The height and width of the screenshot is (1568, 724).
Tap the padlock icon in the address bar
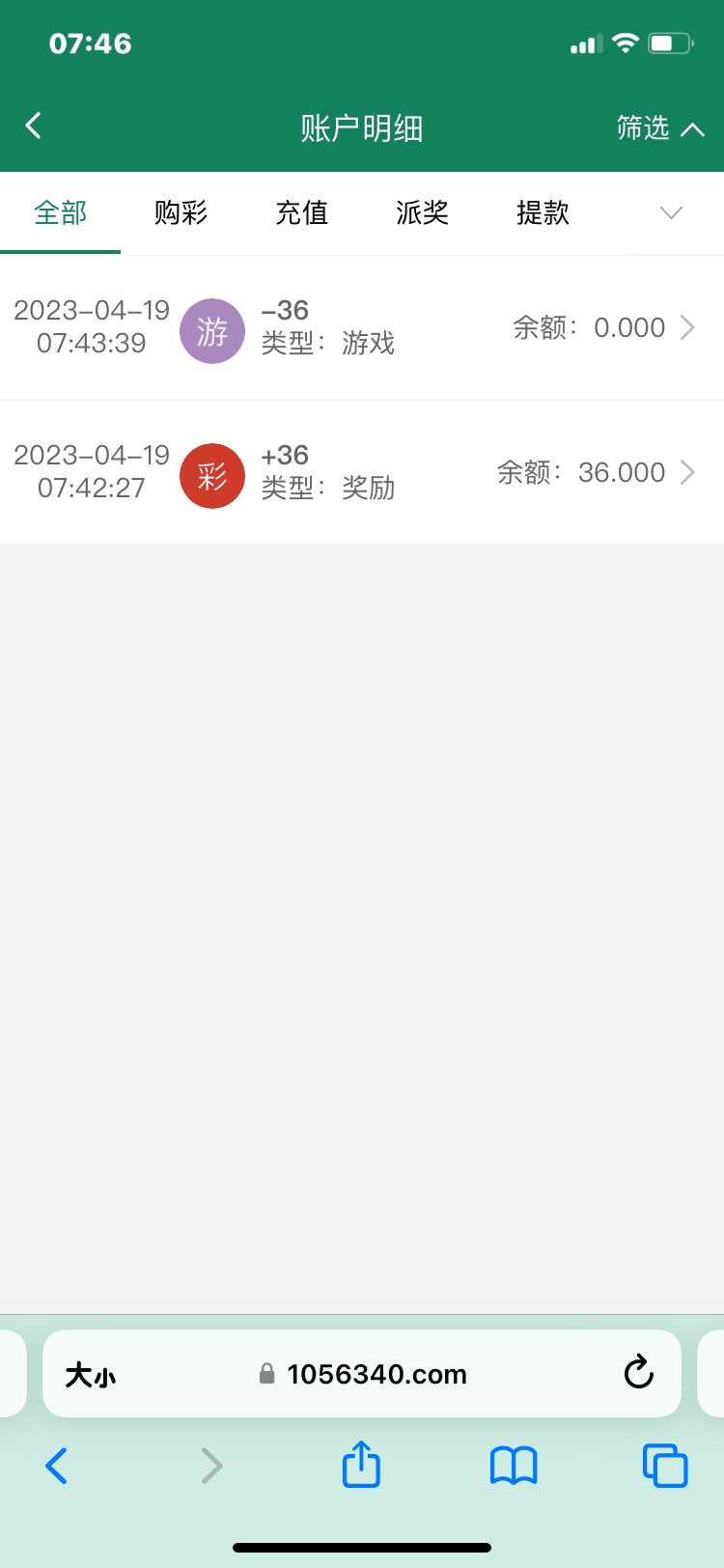tap(265, 1374)
